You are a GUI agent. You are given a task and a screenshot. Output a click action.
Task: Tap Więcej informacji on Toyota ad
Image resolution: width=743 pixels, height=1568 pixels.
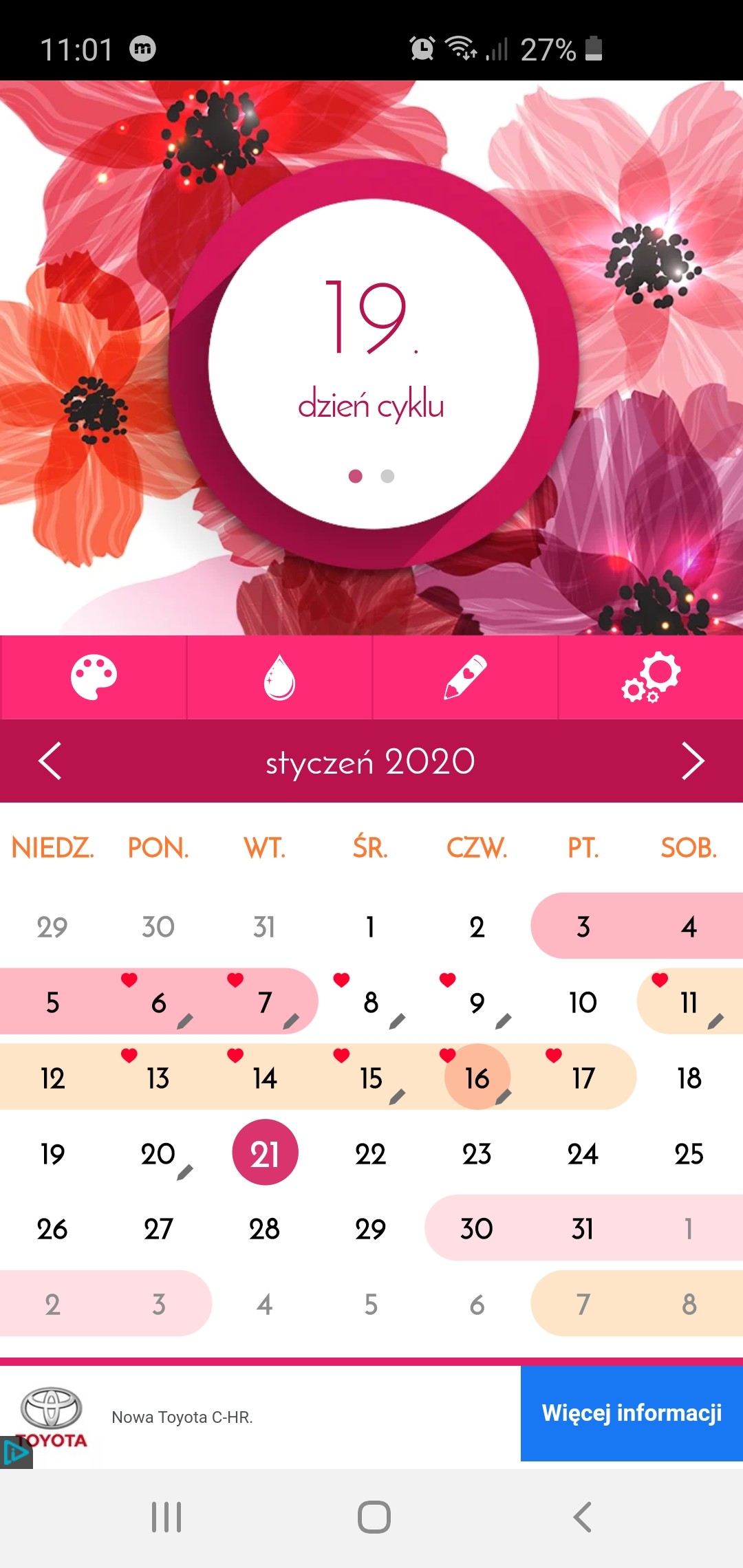(632, 1413)
